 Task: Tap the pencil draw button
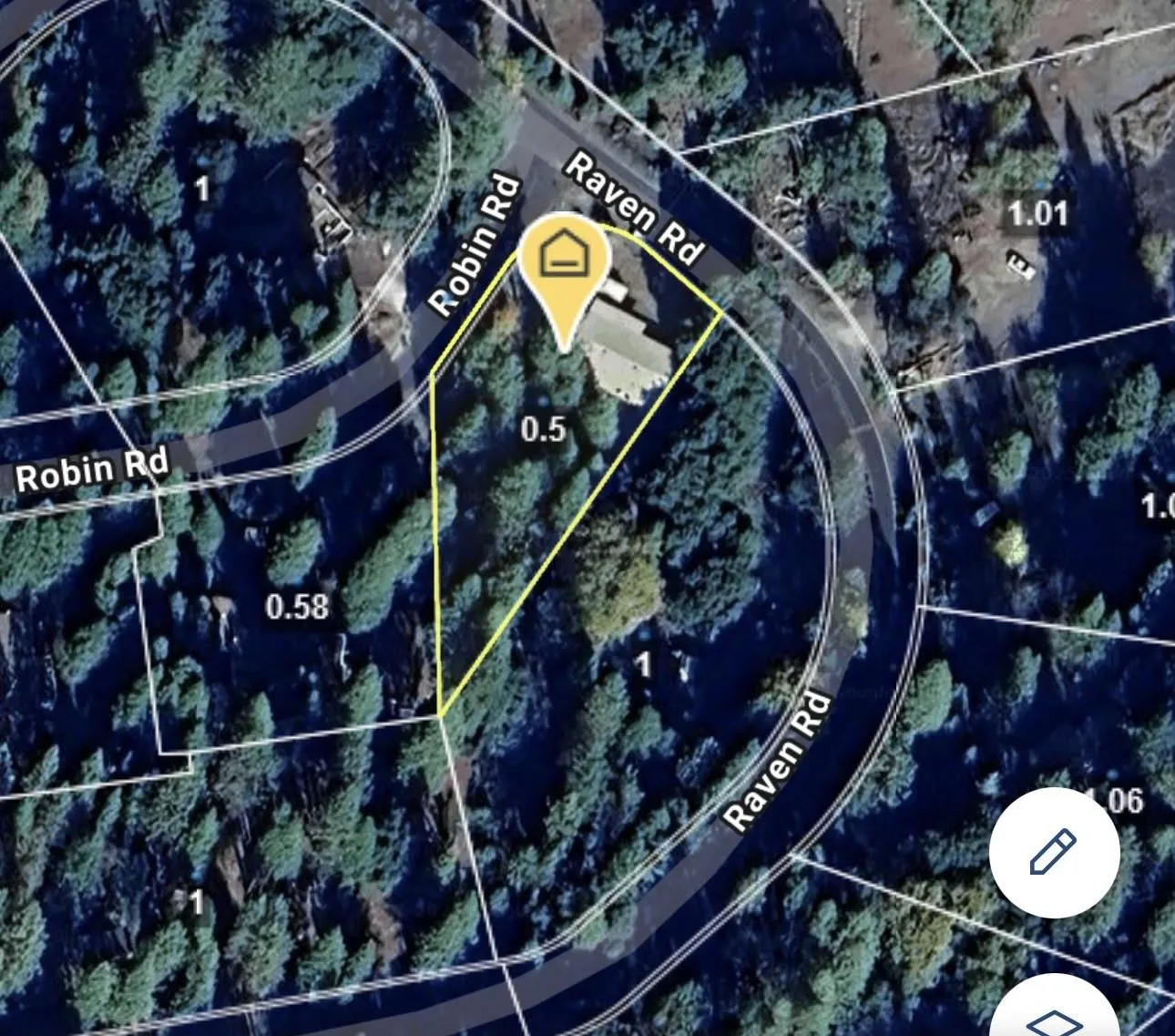click(x=1054, y=853)
